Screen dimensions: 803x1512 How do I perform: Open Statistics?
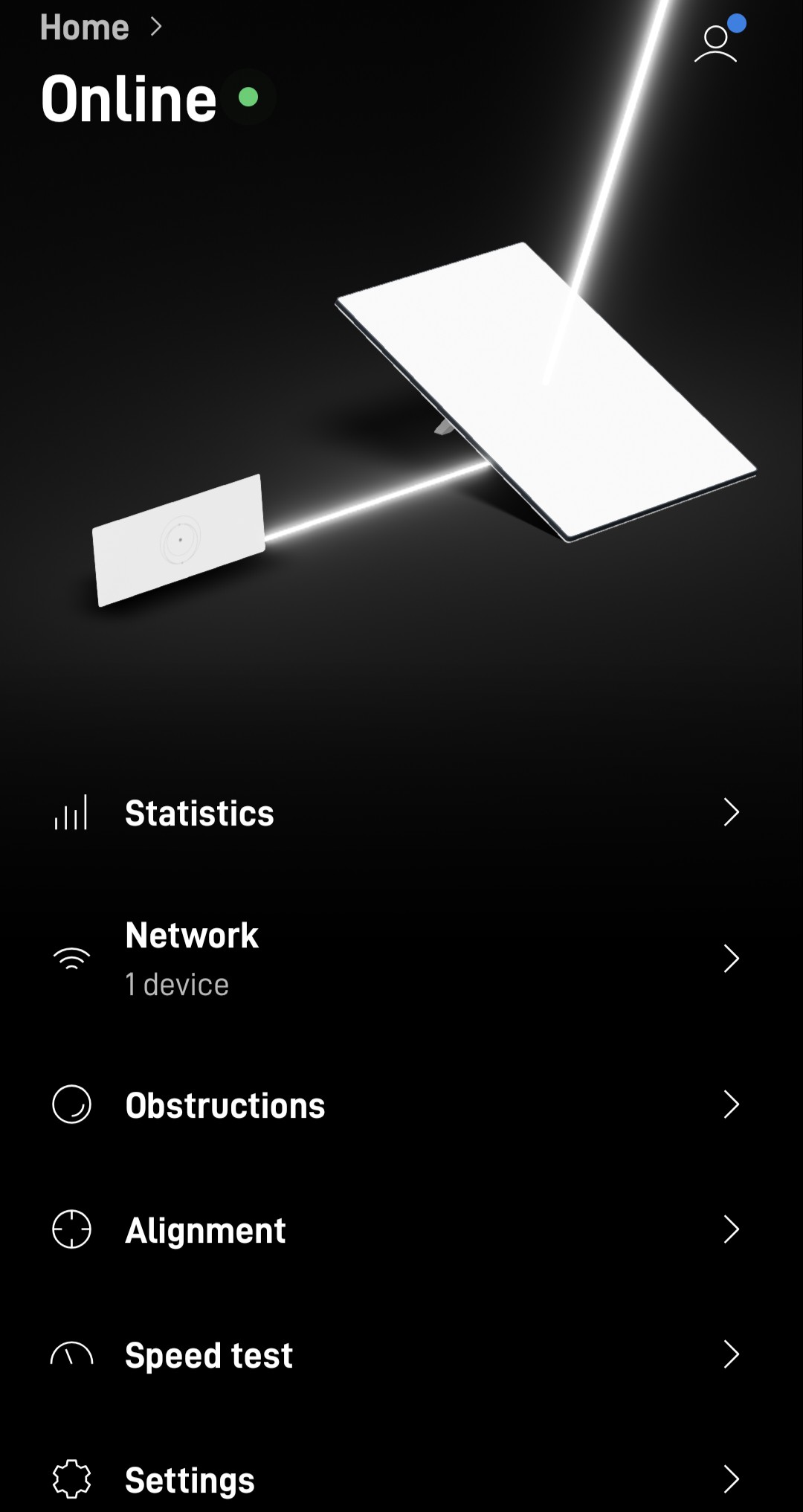click(401, 813)
